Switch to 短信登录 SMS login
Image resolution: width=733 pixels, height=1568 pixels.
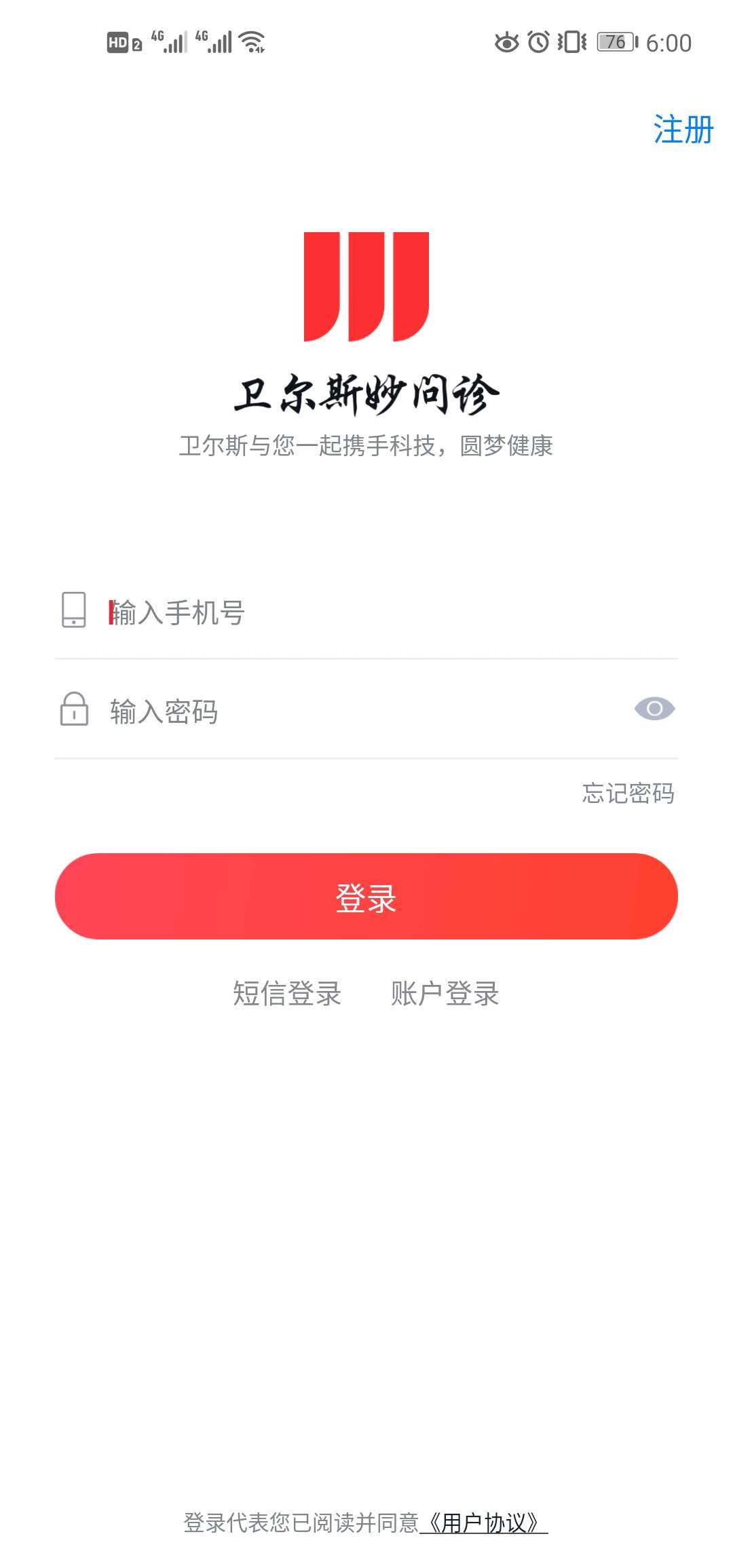(287, 994)
